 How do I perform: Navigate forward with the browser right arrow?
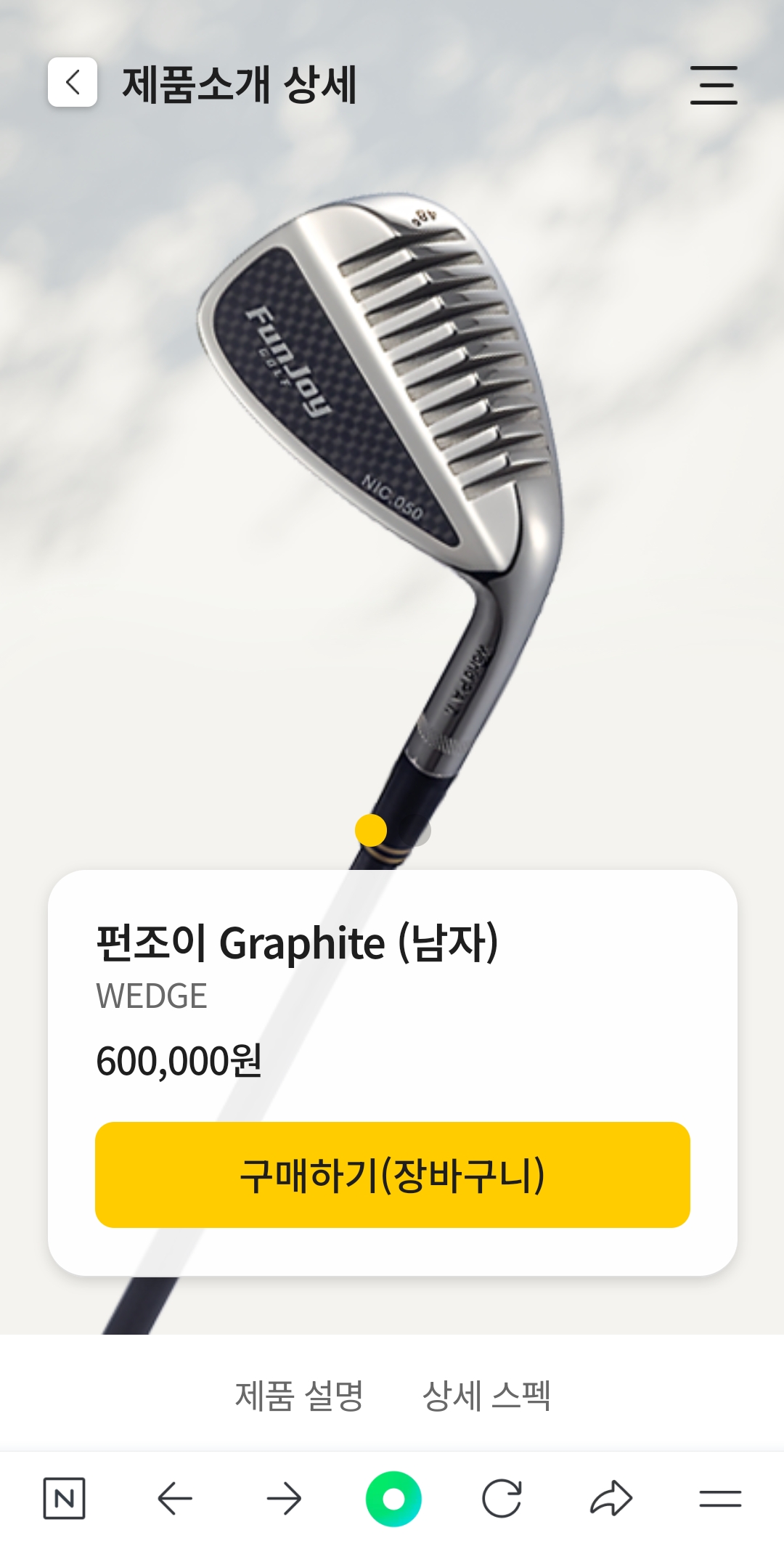coord(284,1498)
